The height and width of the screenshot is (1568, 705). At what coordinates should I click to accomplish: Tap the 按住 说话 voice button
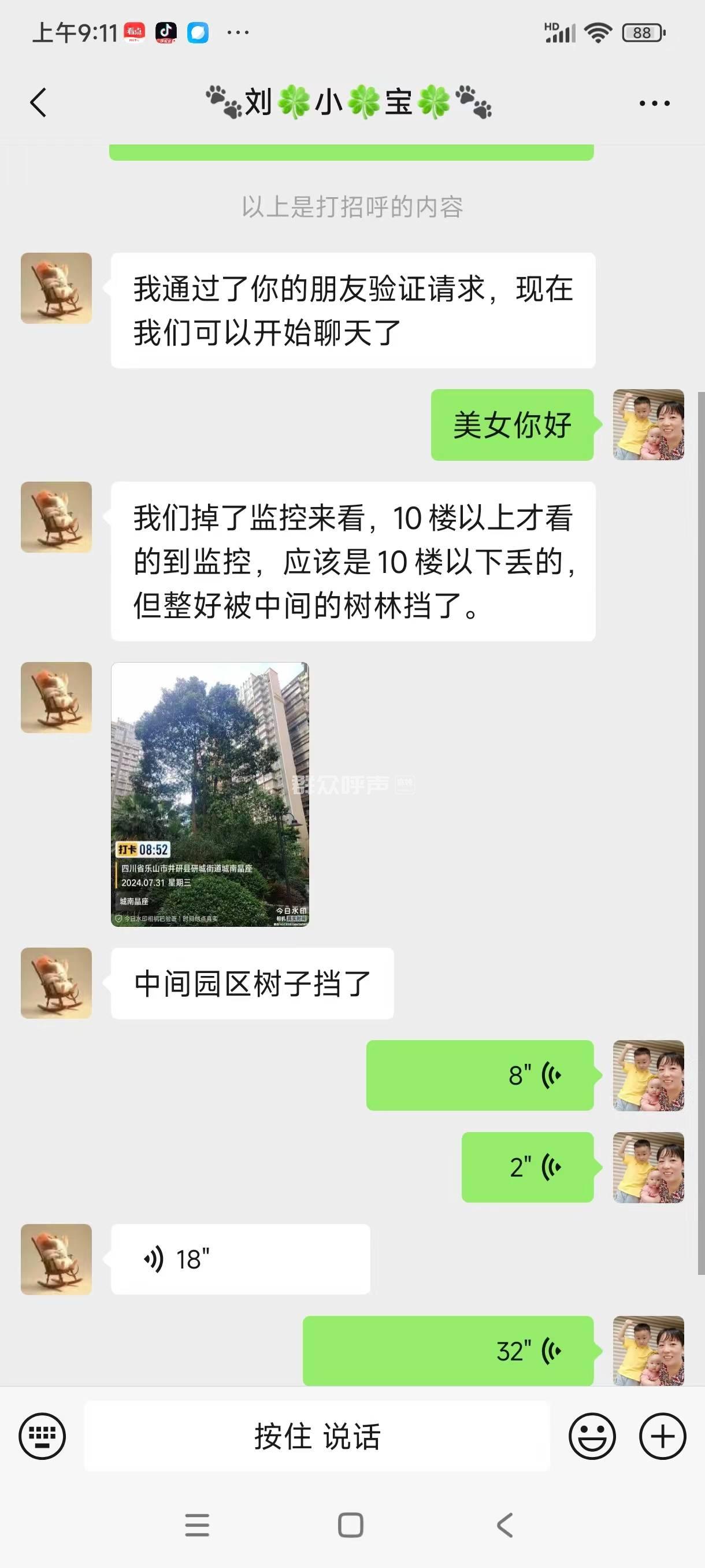[x=317, y=1436]
